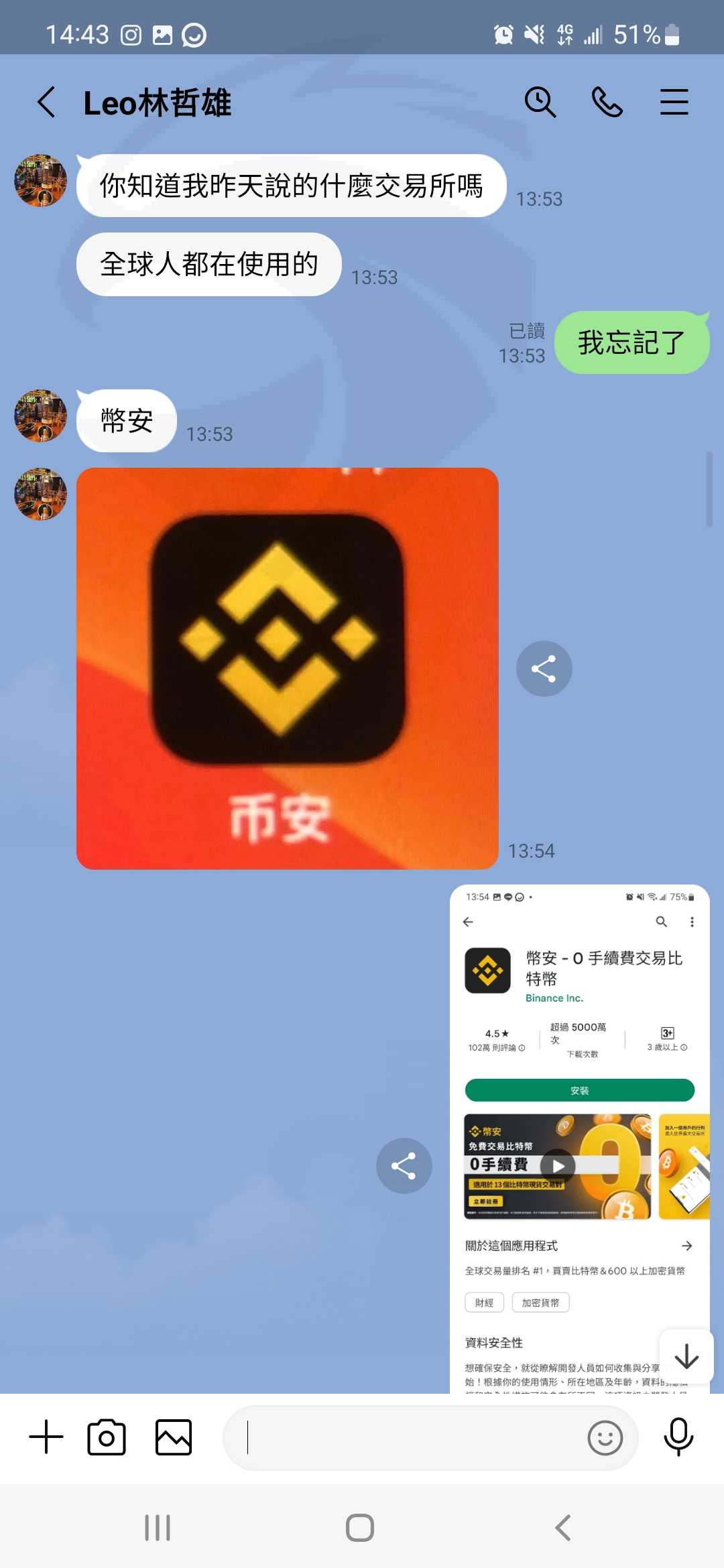Open the Play Store screenshot image
Image resolution: width=724 pixels, height=1568 pixels.
(580, 1139)
